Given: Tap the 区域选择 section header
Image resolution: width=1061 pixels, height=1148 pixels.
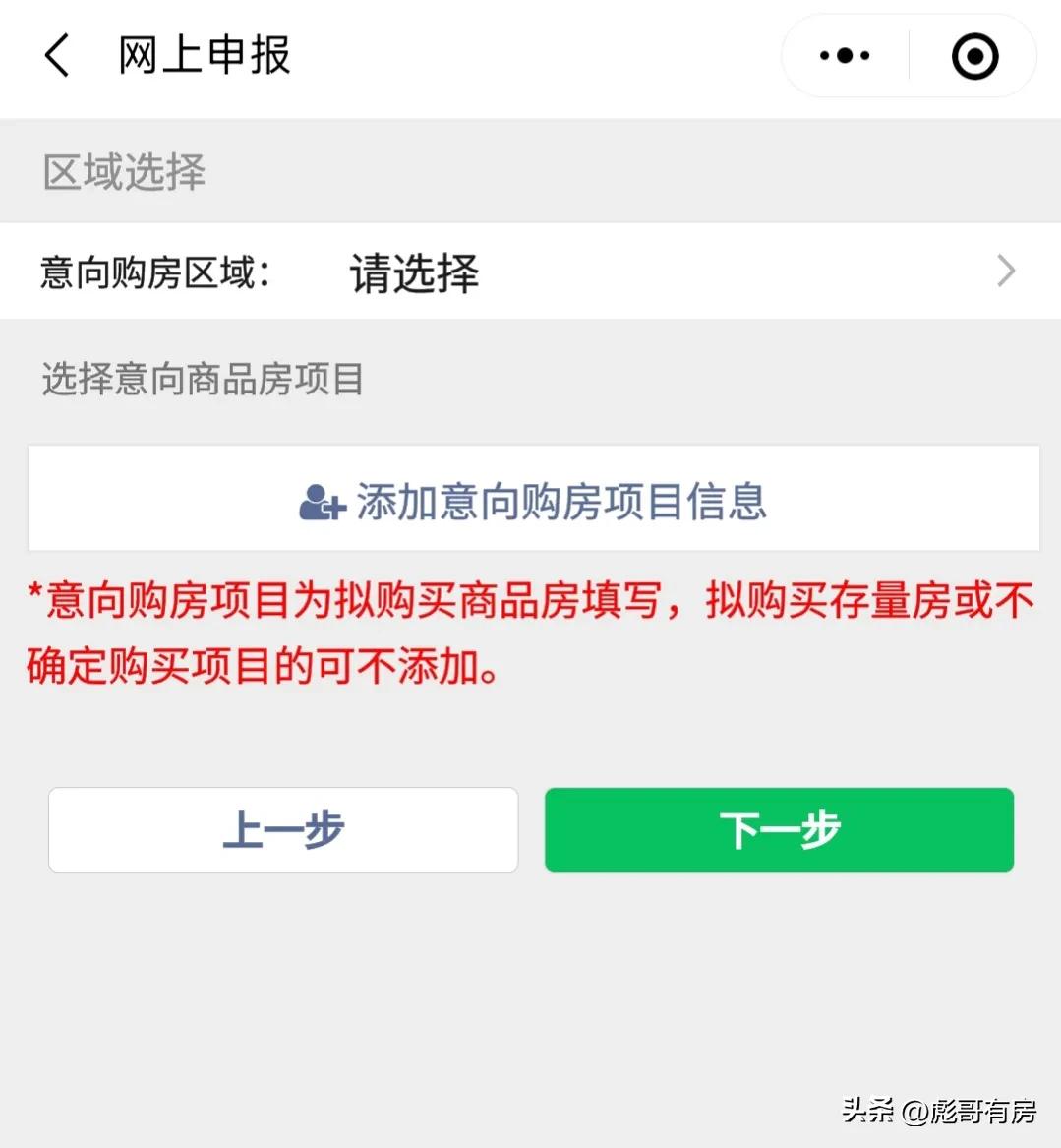Looking at the screenshot, I should [122, 172].
